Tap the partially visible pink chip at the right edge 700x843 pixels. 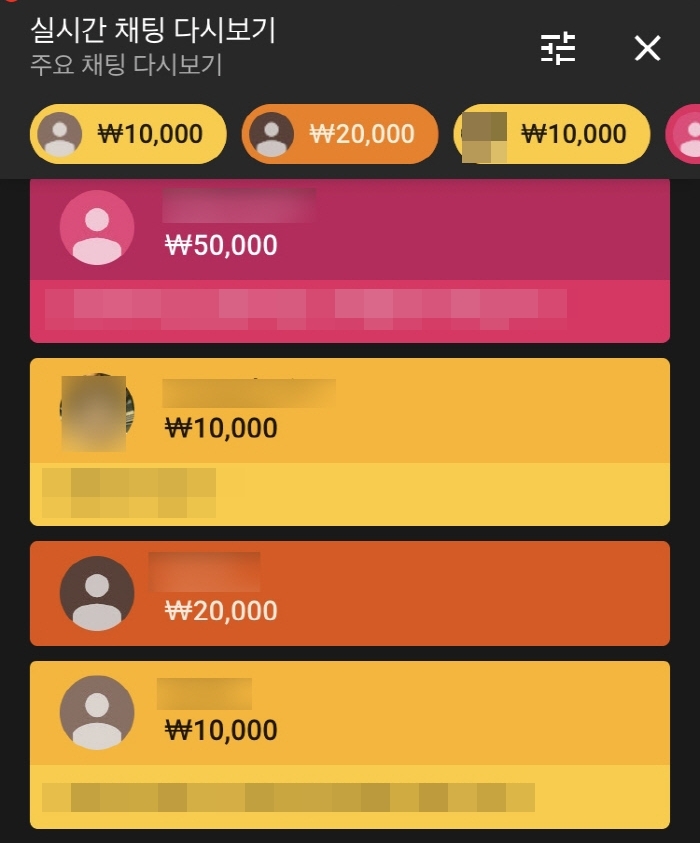(x=685, y=134)
